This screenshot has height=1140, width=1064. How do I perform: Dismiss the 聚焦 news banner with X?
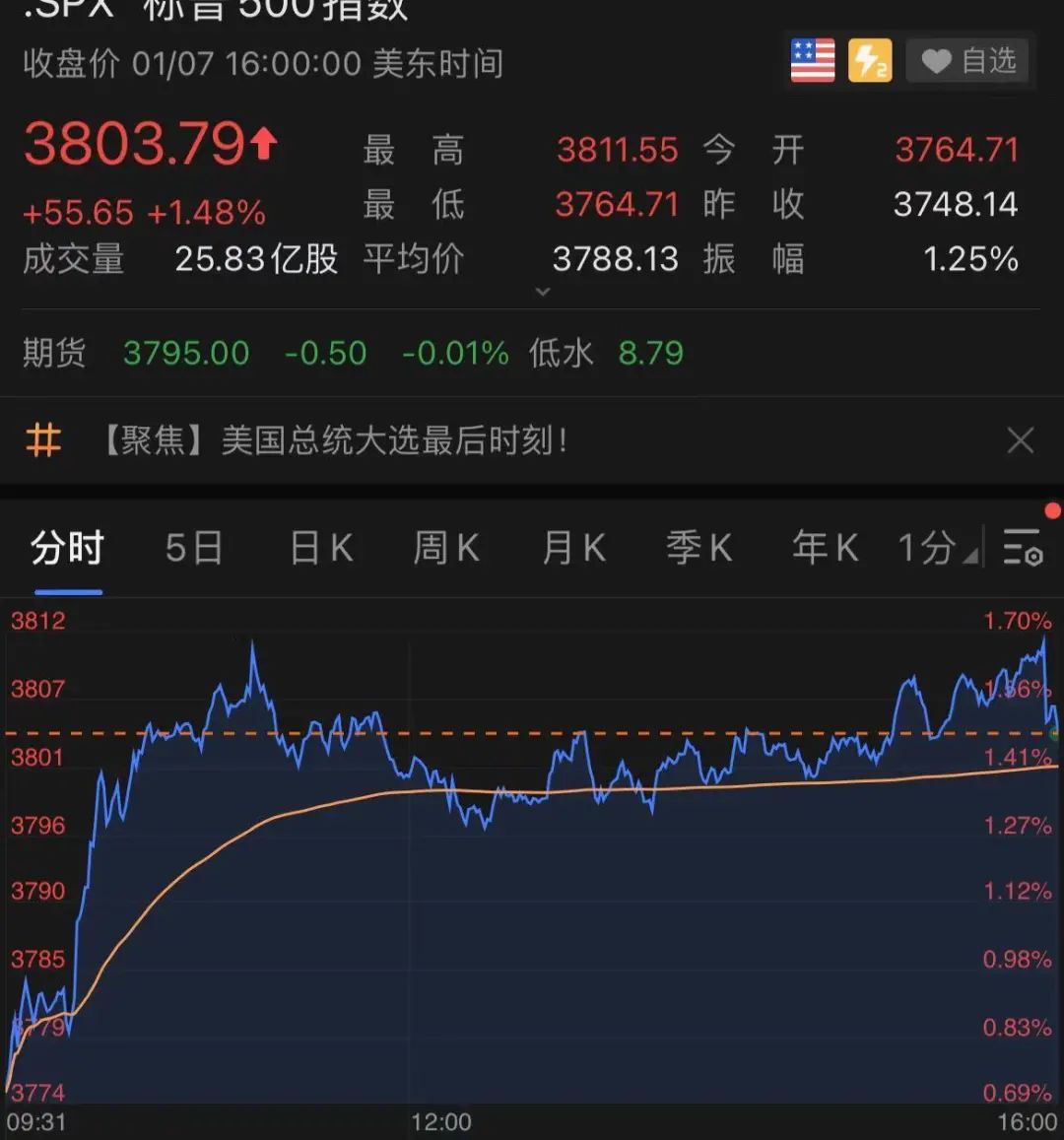click(x=1021, y=440)
